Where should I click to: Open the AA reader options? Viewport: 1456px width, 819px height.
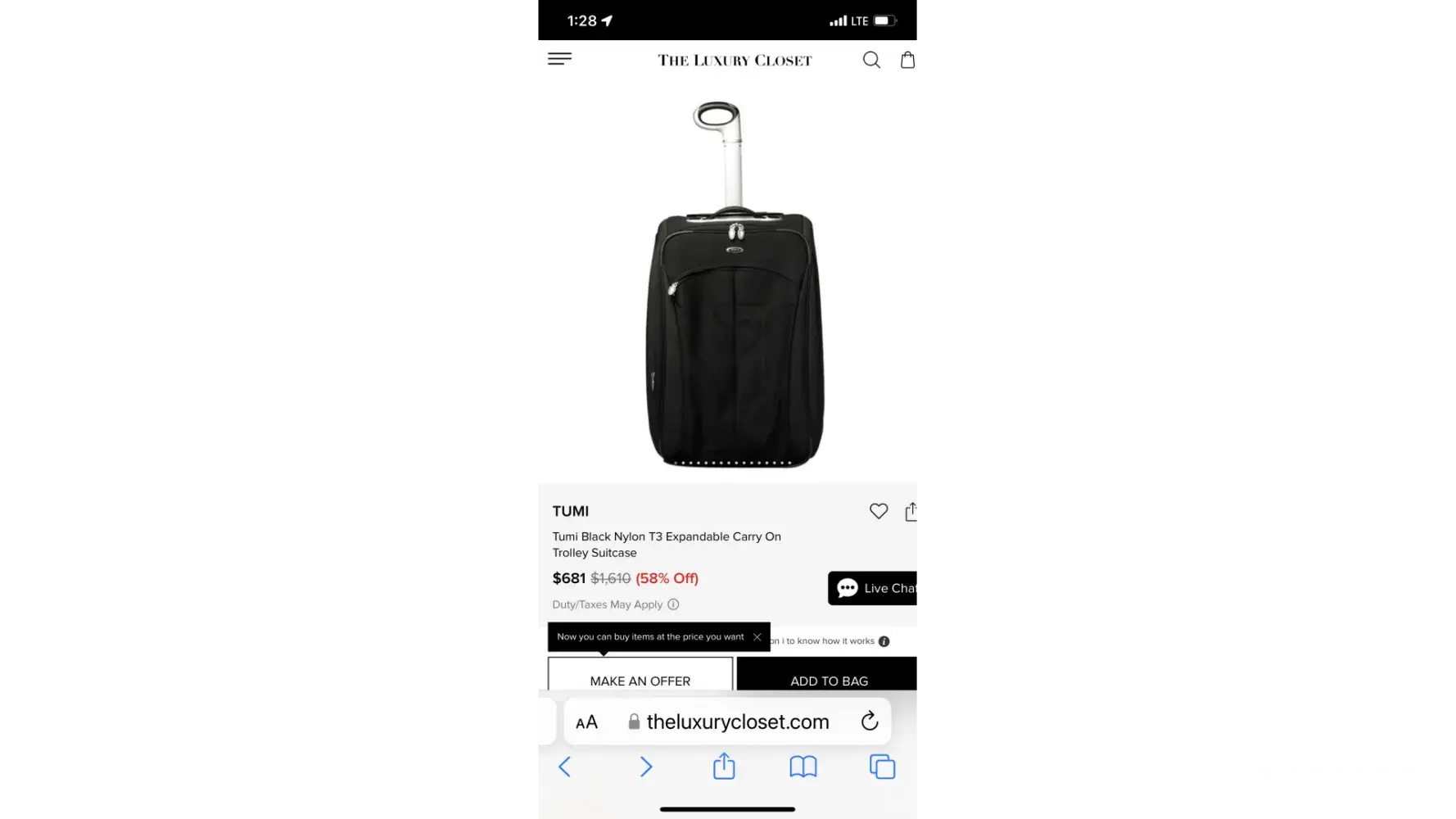click(586, 722)
